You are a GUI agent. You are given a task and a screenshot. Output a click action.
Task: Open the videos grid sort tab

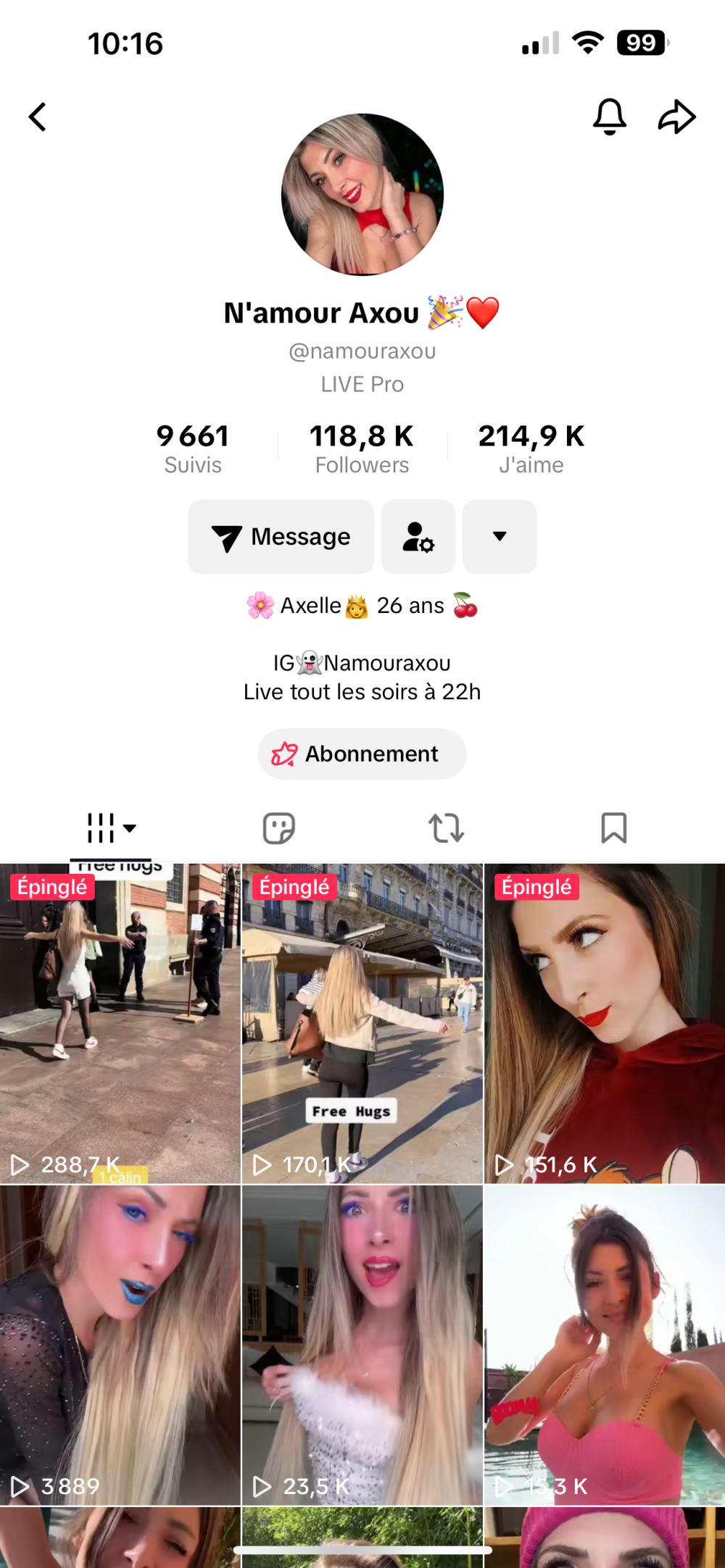pyautogui.click(x=110, y=827)
